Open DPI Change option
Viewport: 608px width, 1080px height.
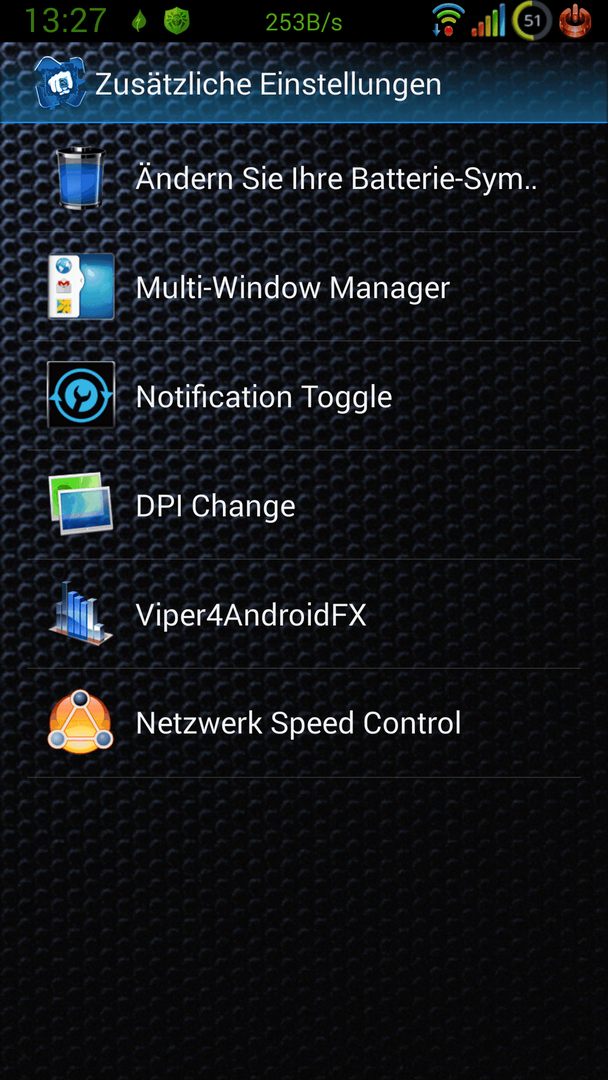click(x=304, y=506)
